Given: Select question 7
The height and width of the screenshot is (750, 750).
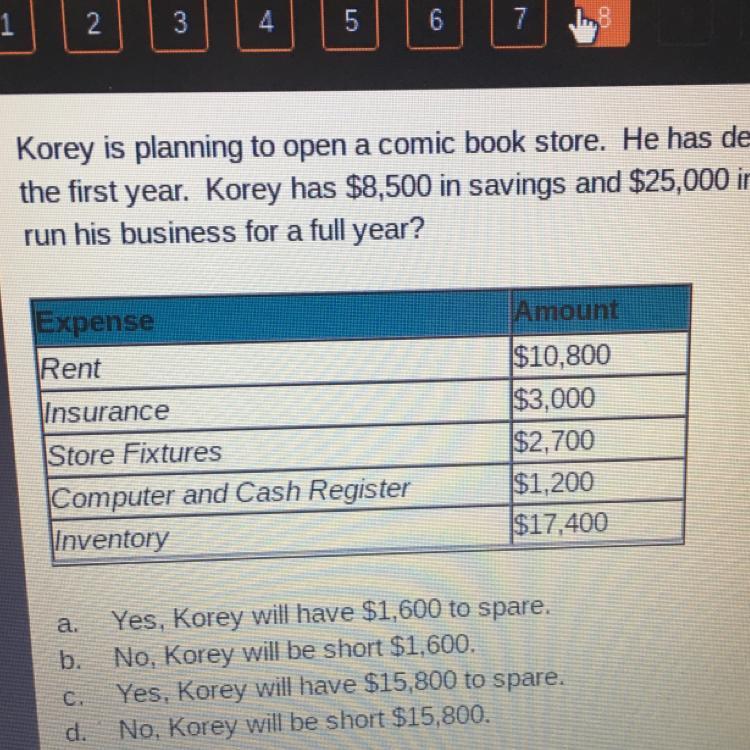Looking at the screenshot, I should pos(520,21).
